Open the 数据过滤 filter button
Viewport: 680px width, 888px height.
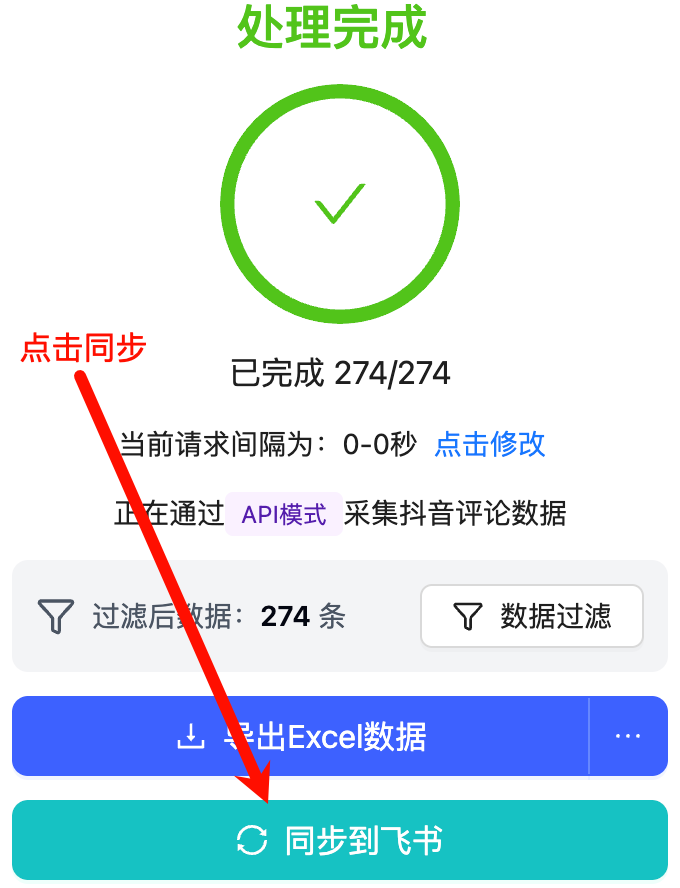coord(532,616)
